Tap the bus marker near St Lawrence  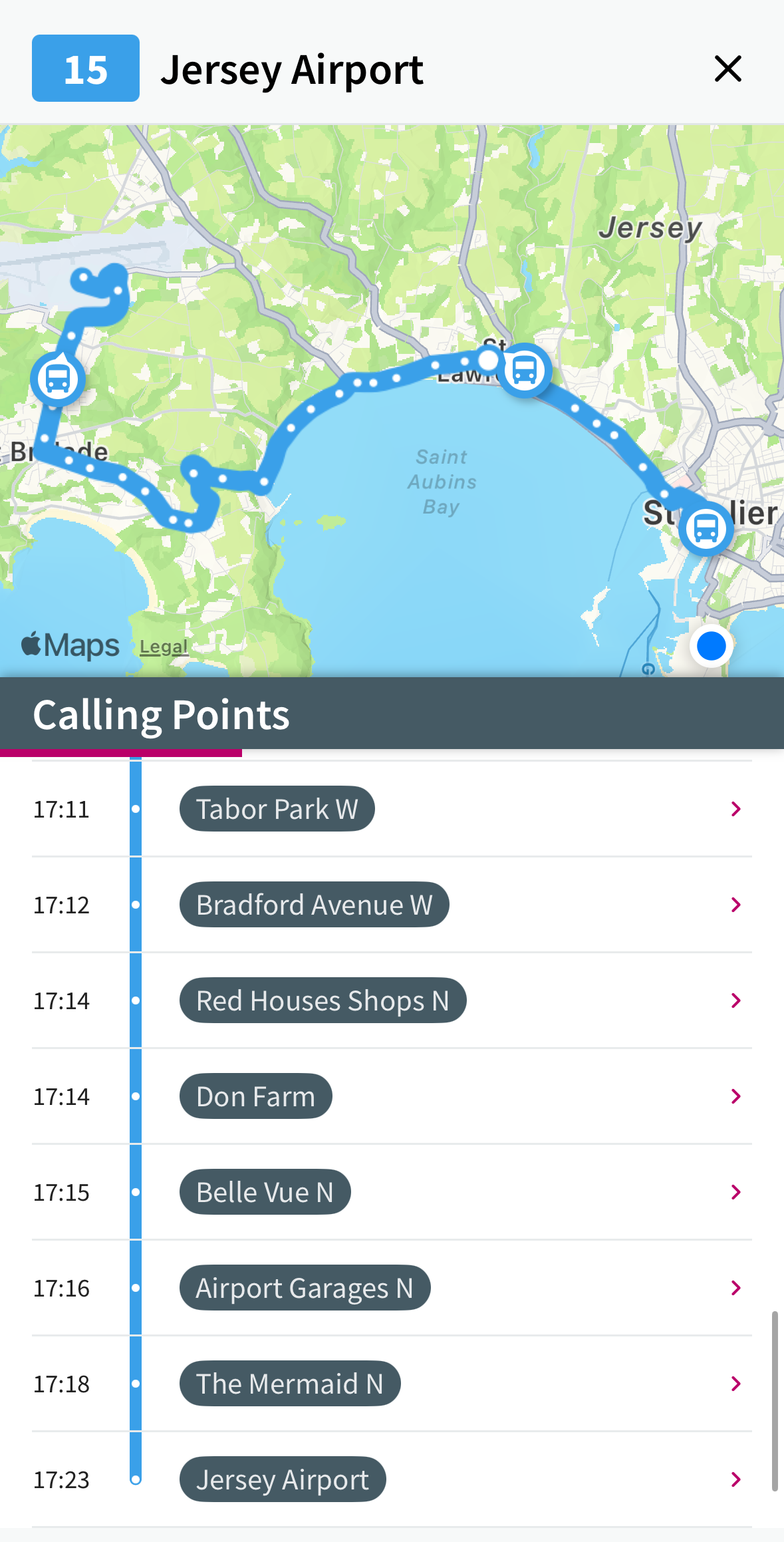(525, 370)
